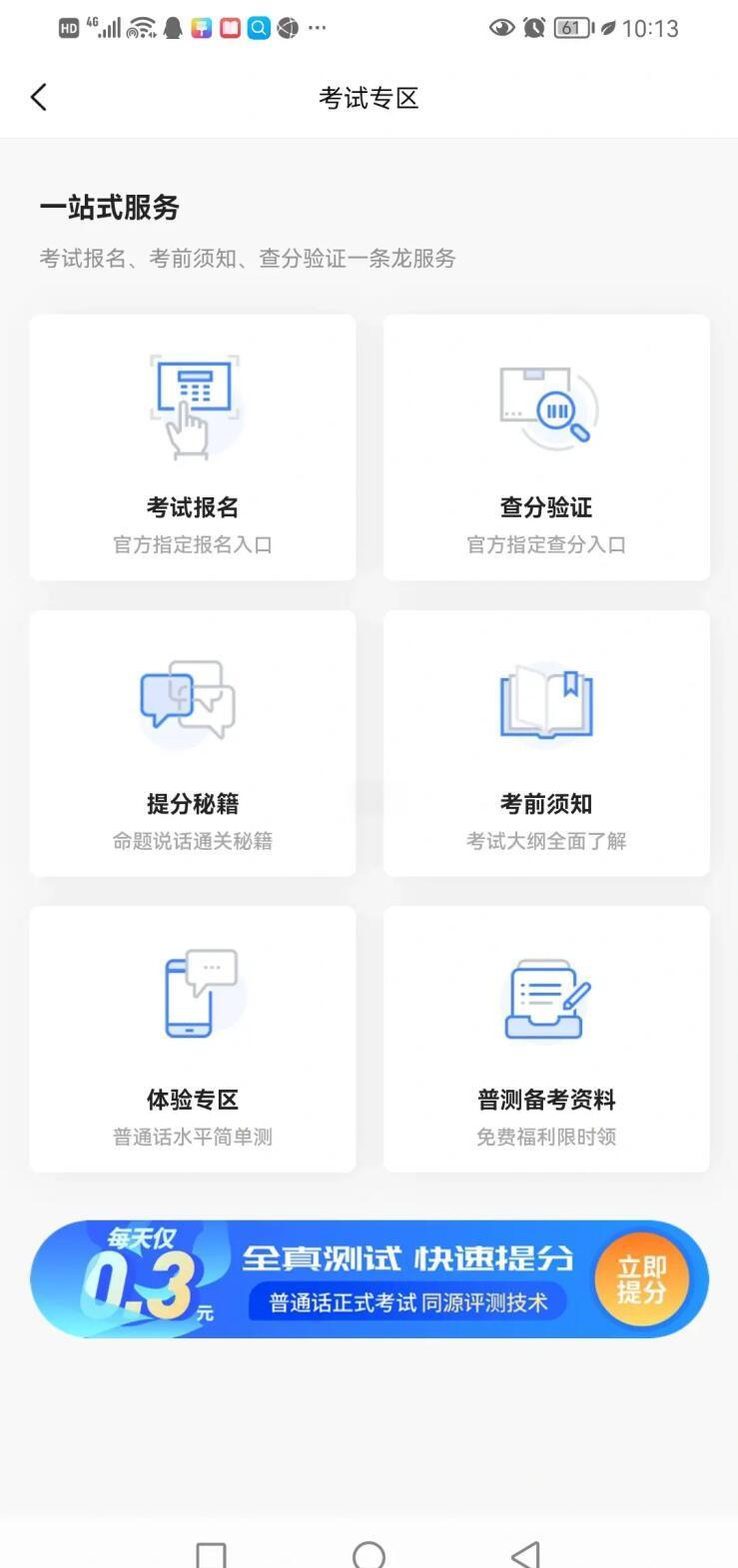Open the 考试报名 card
Screen dimensions: 738x1568
tap(193, 447)
